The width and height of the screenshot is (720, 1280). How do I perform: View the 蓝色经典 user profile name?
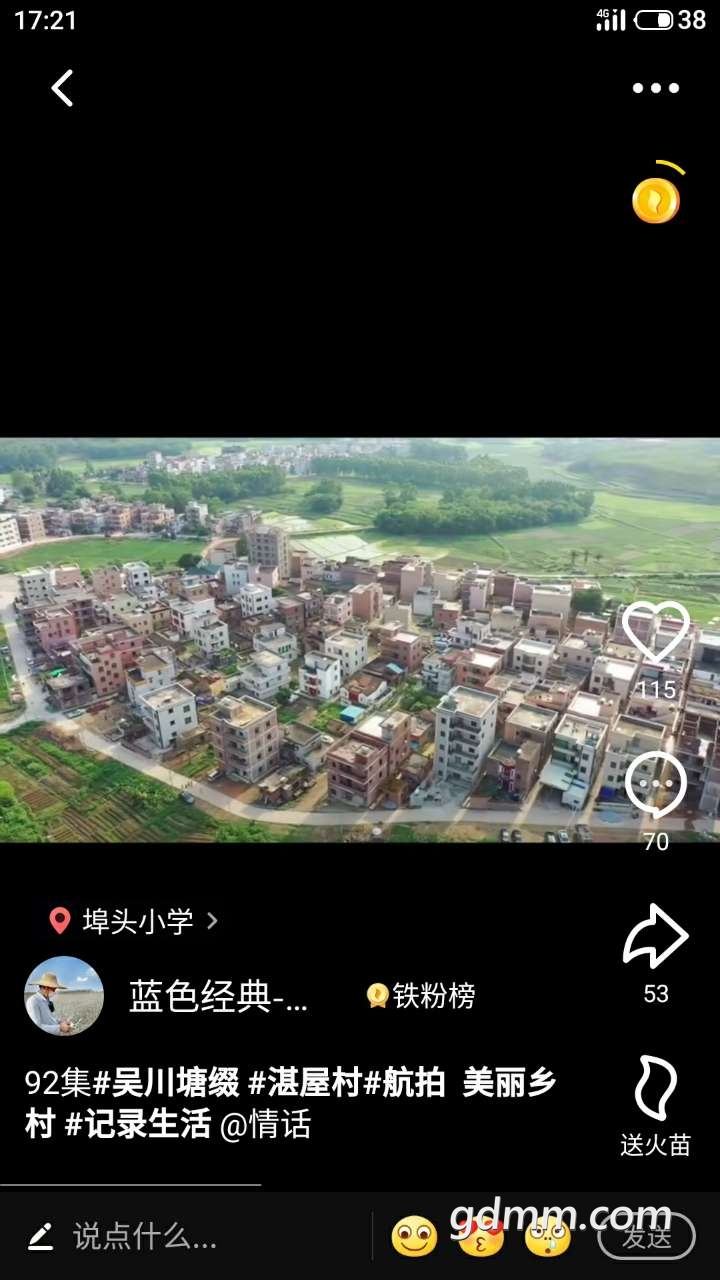pyautogui.click(x=218, y=996)
